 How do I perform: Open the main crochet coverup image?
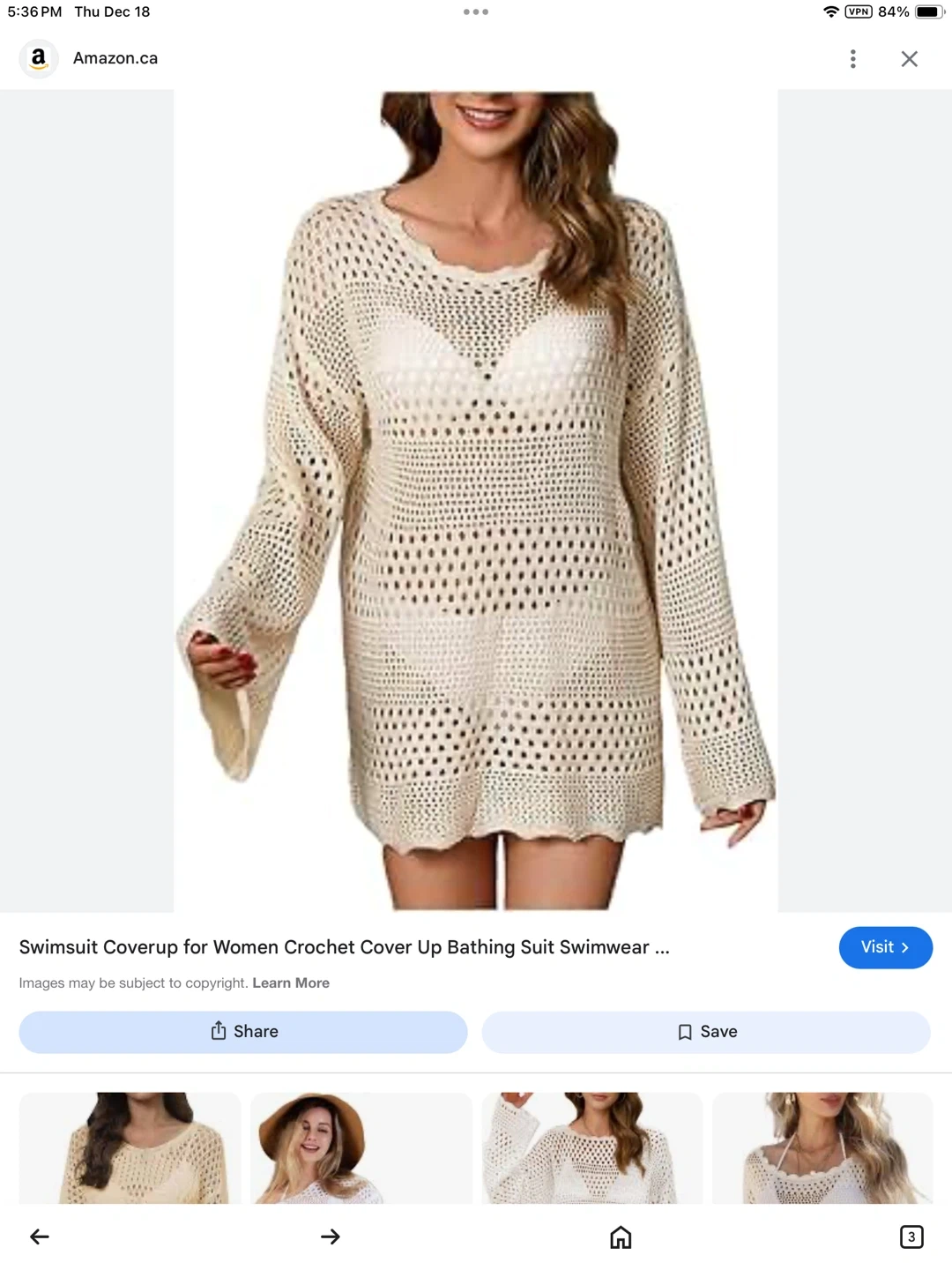tap(476, 501)
